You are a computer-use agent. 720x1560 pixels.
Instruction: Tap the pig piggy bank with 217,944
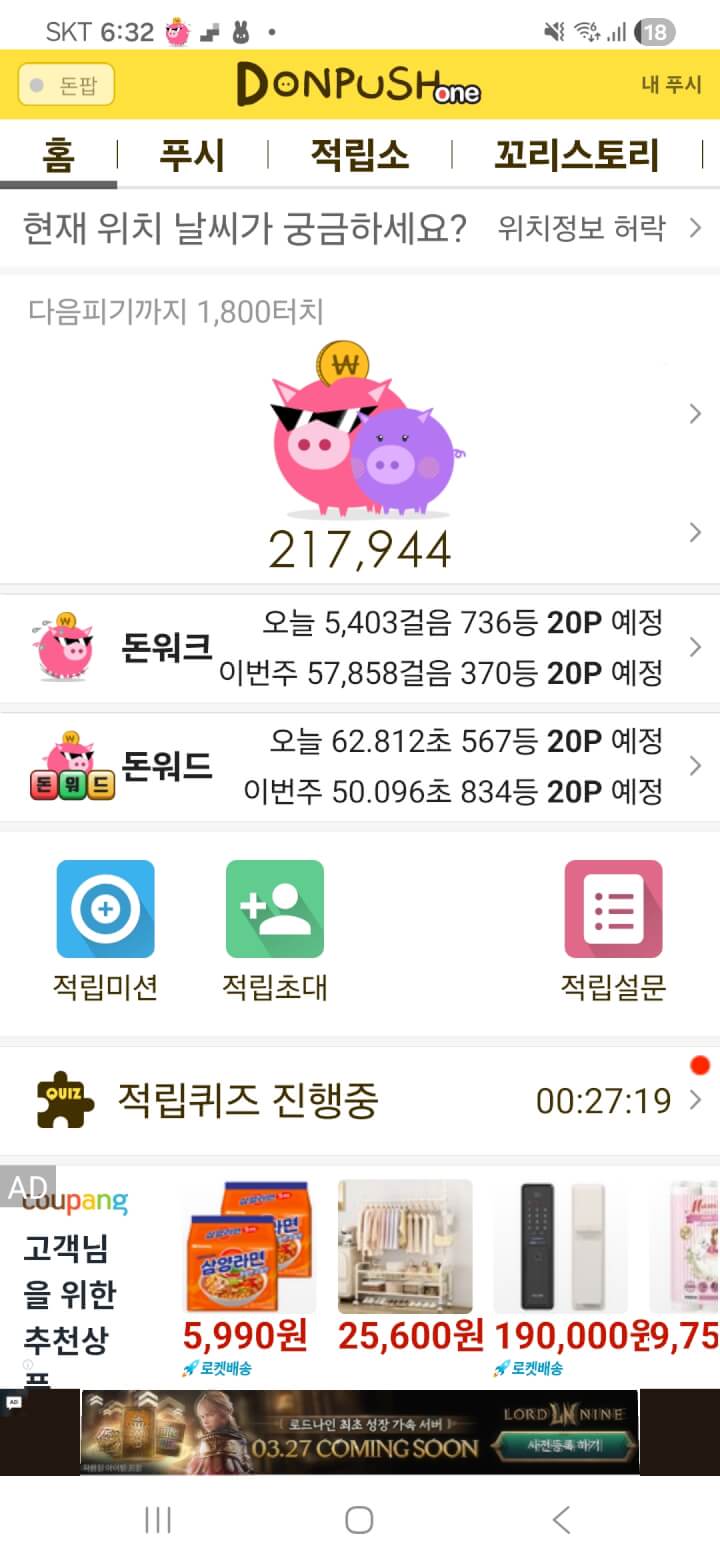[x=360, y=440]
